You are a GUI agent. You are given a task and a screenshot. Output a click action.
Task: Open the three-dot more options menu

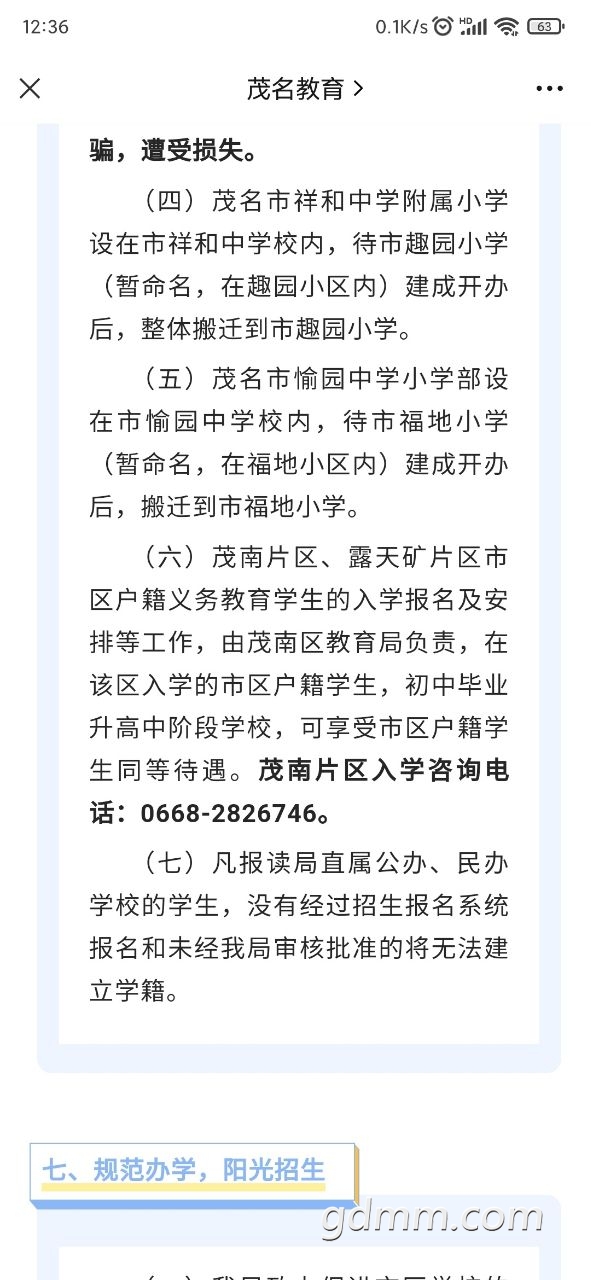[549, 88]
